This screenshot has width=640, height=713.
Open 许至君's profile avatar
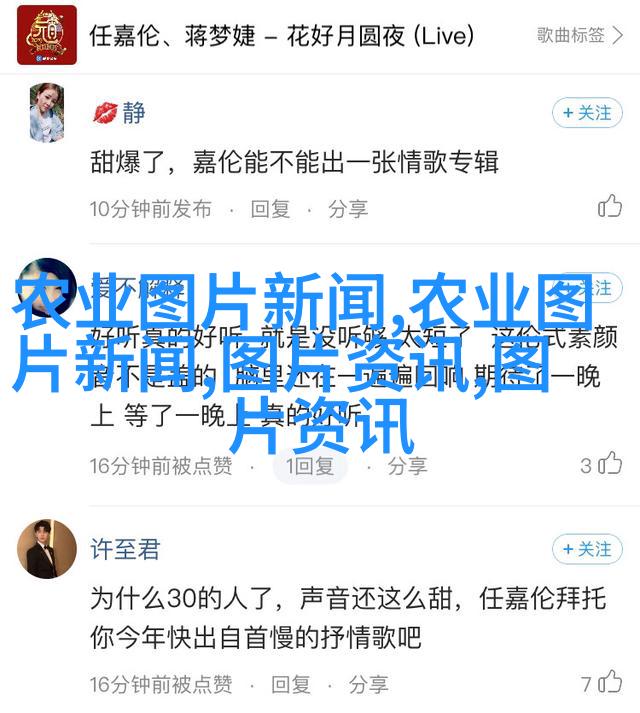coord(47,549)
